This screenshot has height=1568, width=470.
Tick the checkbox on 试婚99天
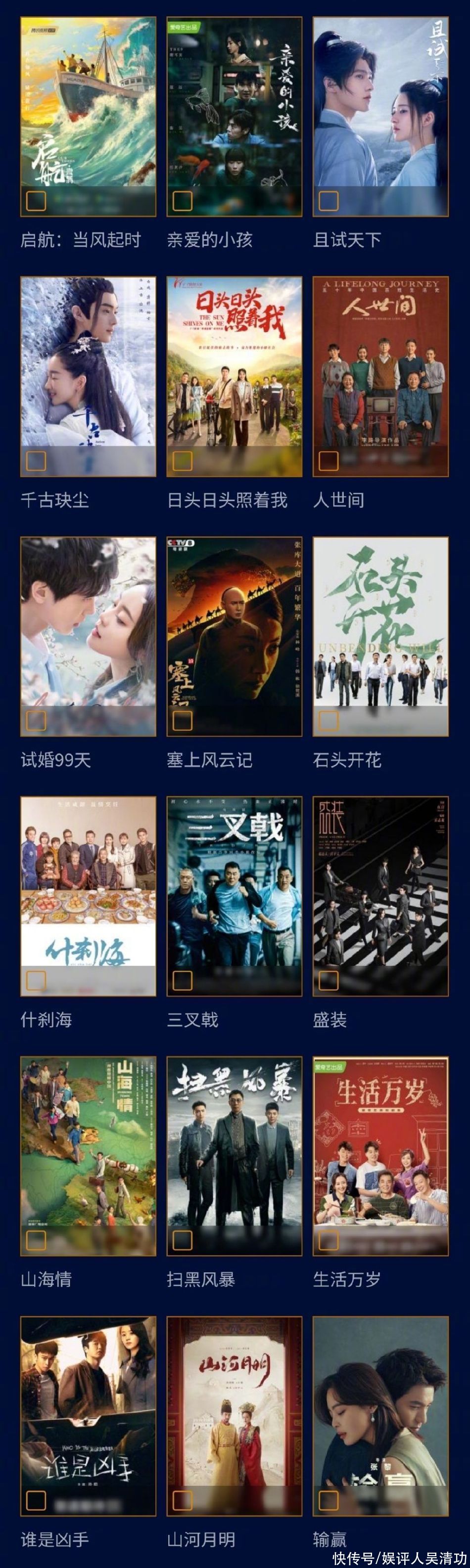click(x=36, y=721)
